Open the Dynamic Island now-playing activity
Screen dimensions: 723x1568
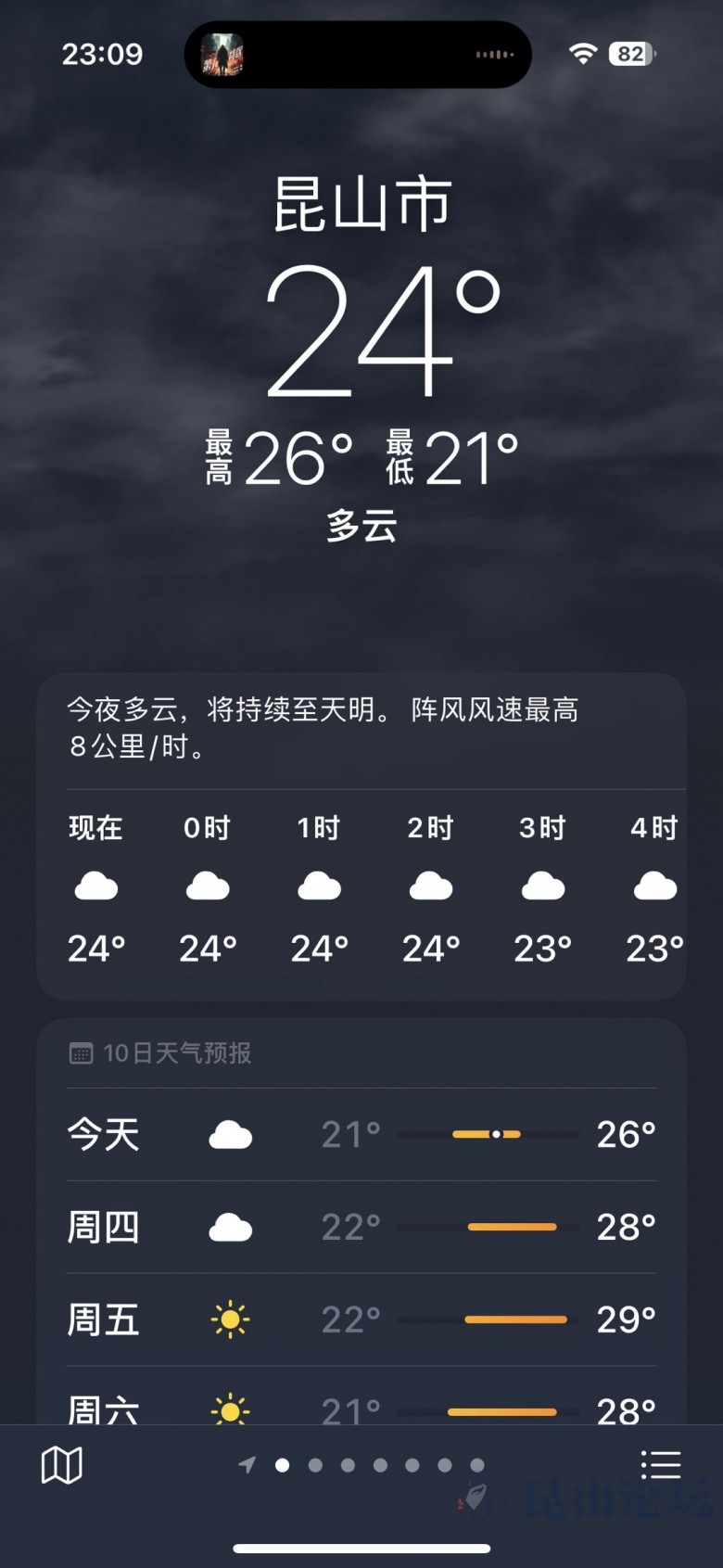pos(358,55)
